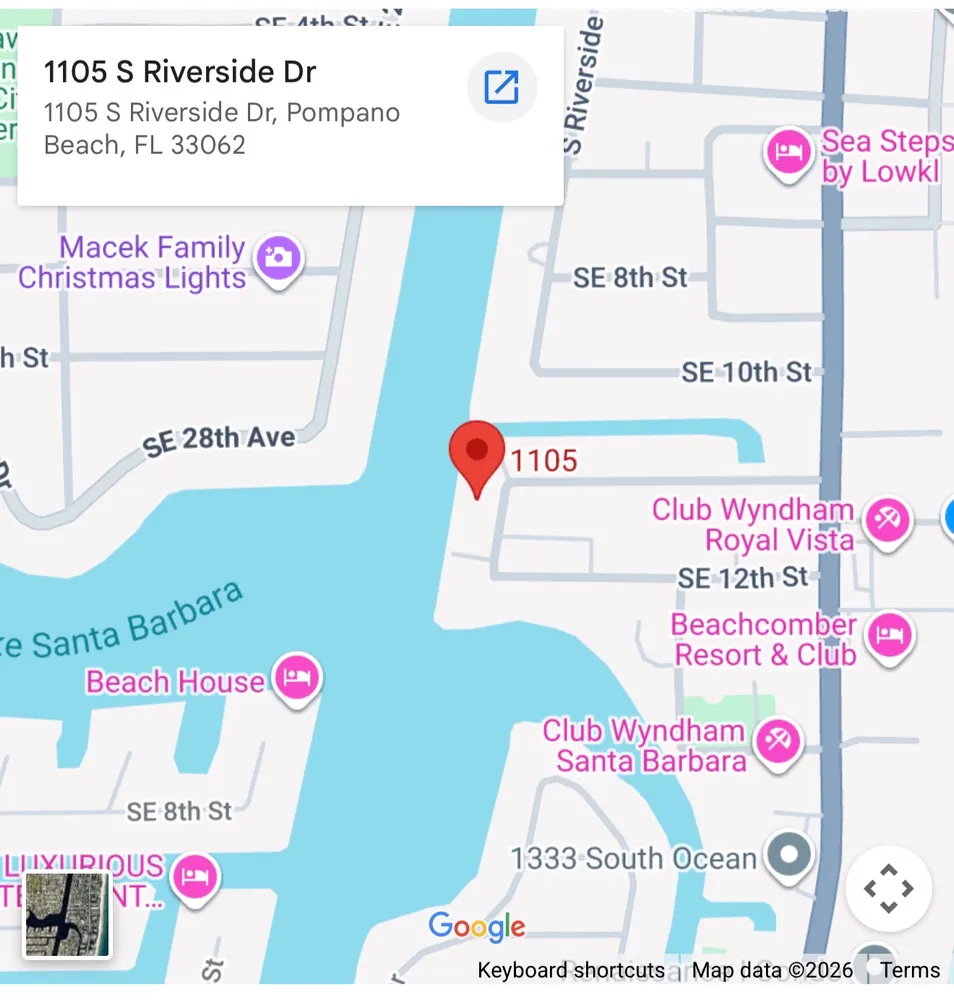Open the Macek Family Christmas Lights marker
Screen dimensions: 954x1000
click(278, 259)
